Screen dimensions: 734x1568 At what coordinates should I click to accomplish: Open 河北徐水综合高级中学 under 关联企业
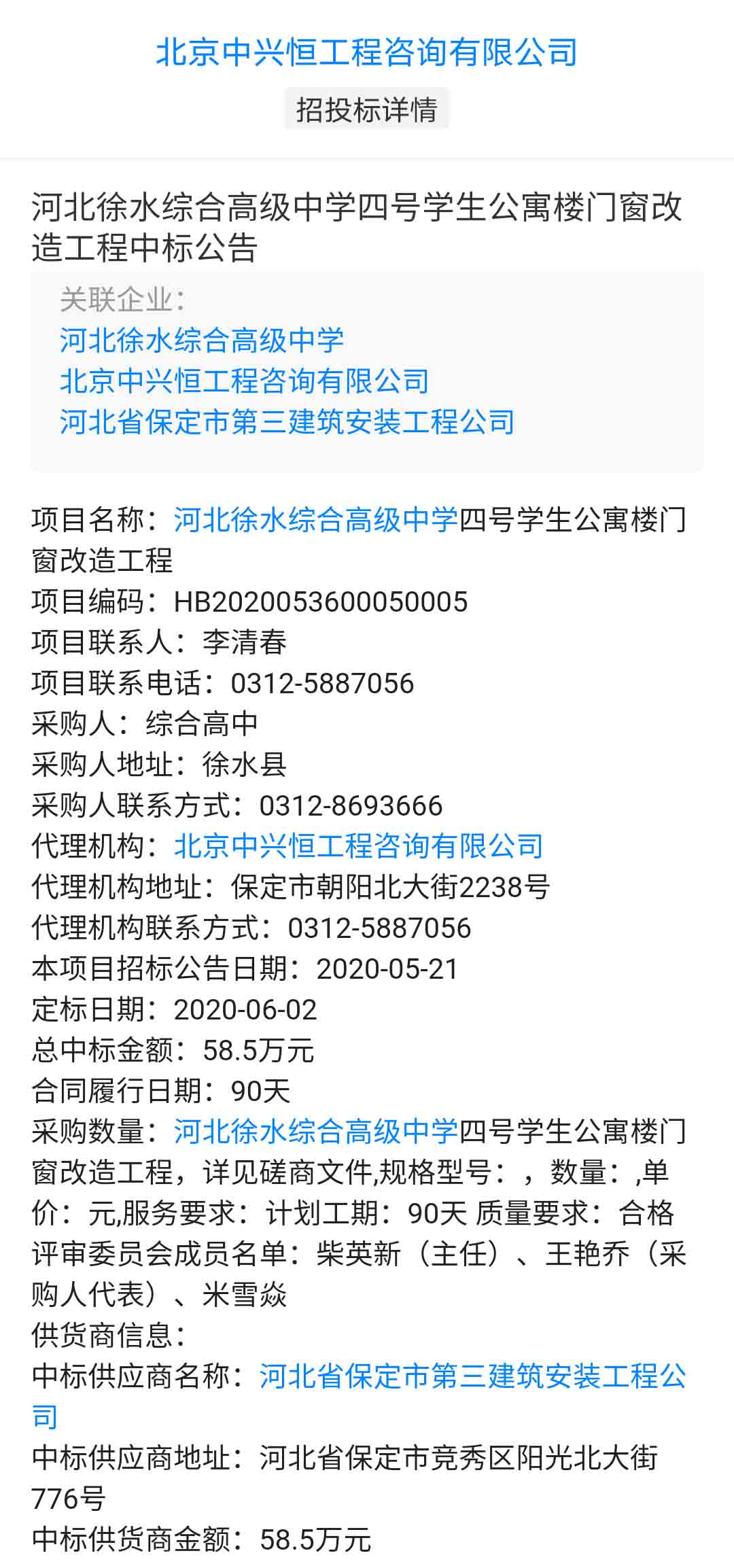pyautogui.click(x=202, y=340)
